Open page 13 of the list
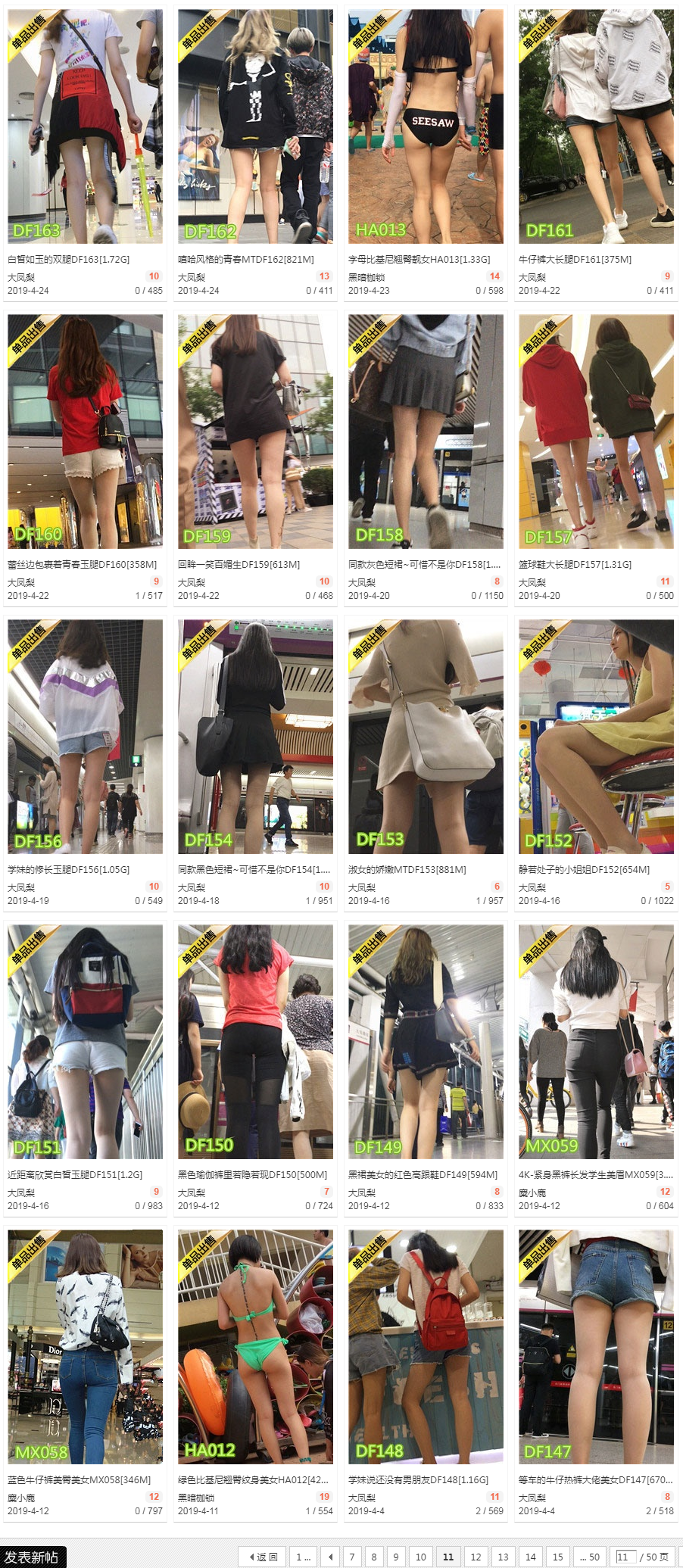Viewport: 683px width, 1568px height. (503, 1557)
